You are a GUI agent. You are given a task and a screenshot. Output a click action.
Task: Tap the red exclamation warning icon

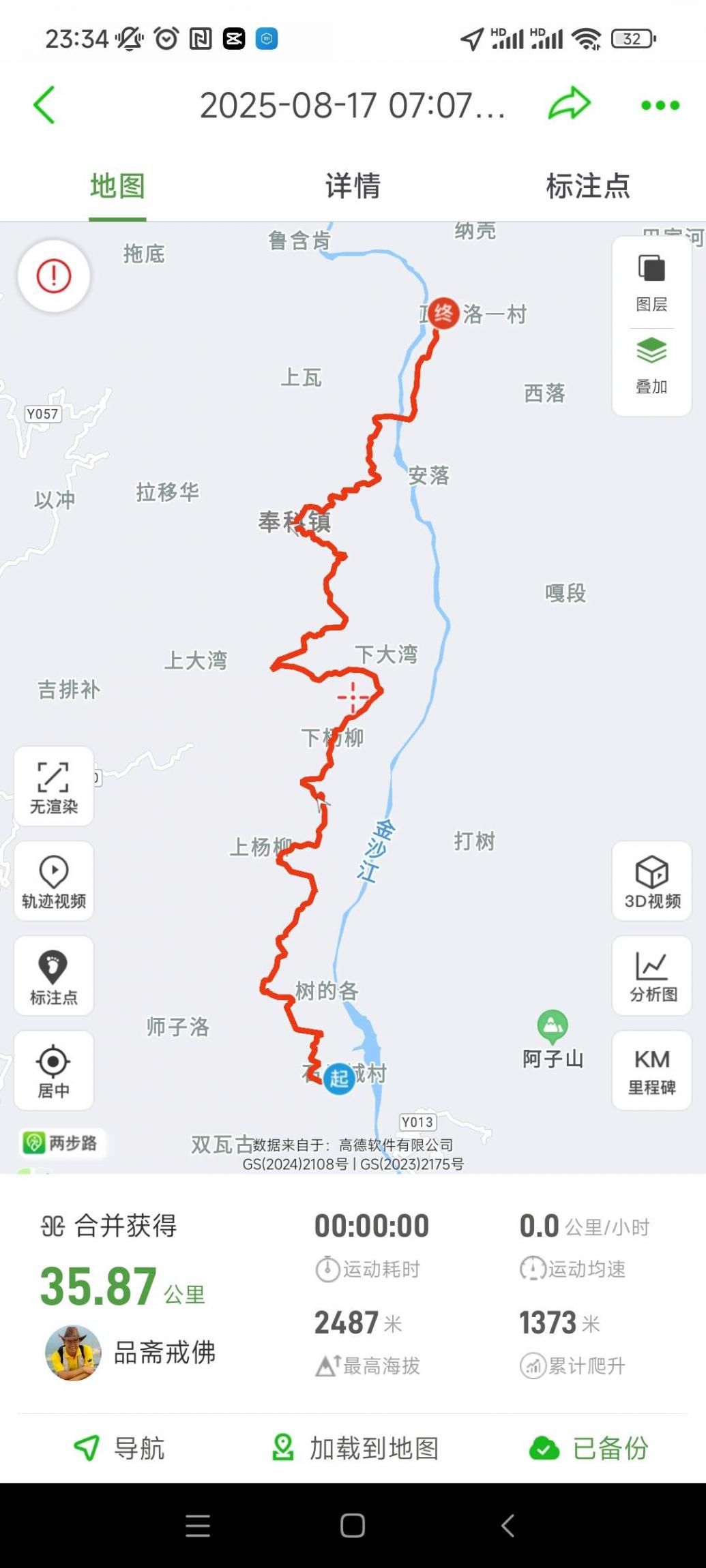point(54,276)
